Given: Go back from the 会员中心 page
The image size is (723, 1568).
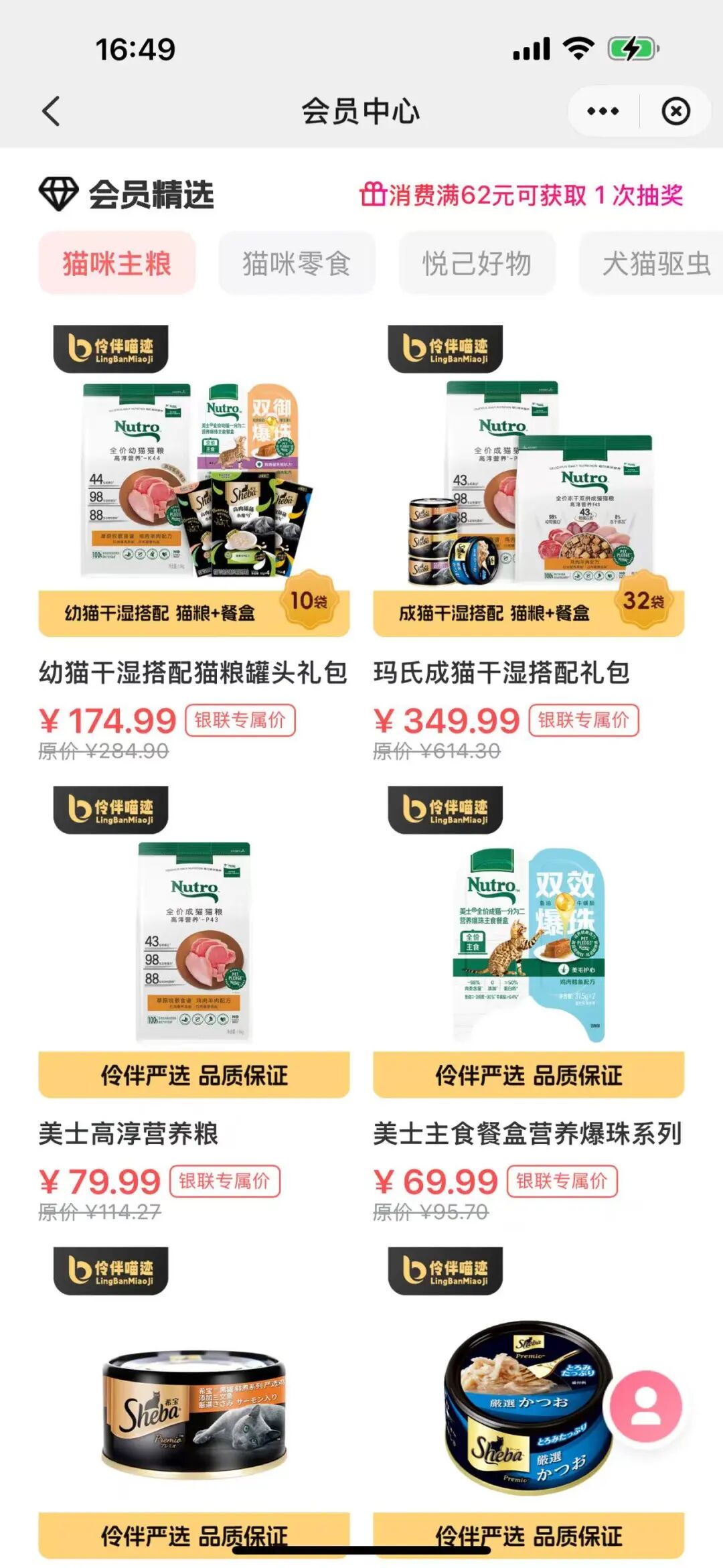Looking at the screenshot, I should point(52,111).
